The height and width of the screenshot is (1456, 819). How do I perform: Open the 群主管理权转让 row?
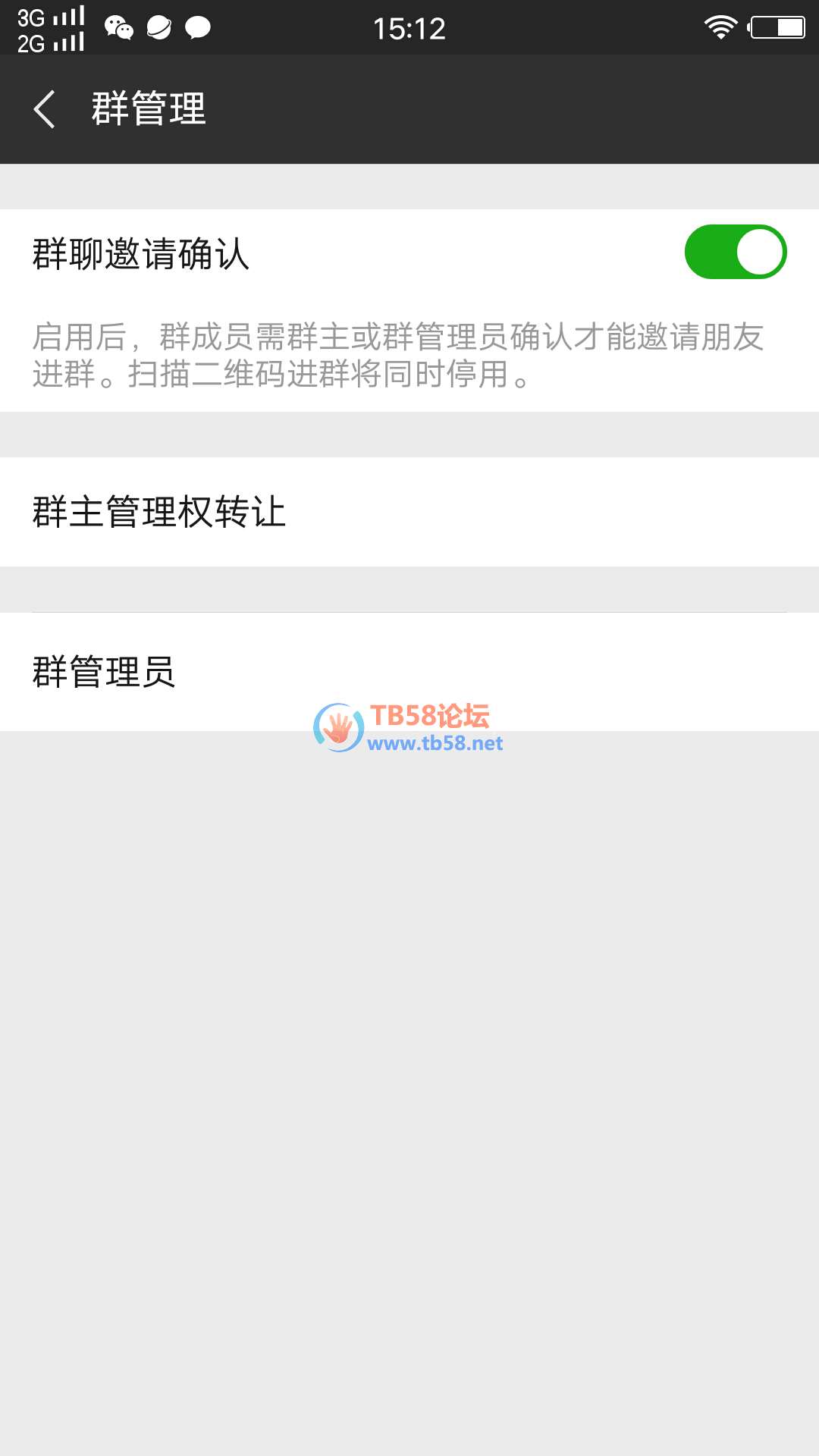point(409,512)
